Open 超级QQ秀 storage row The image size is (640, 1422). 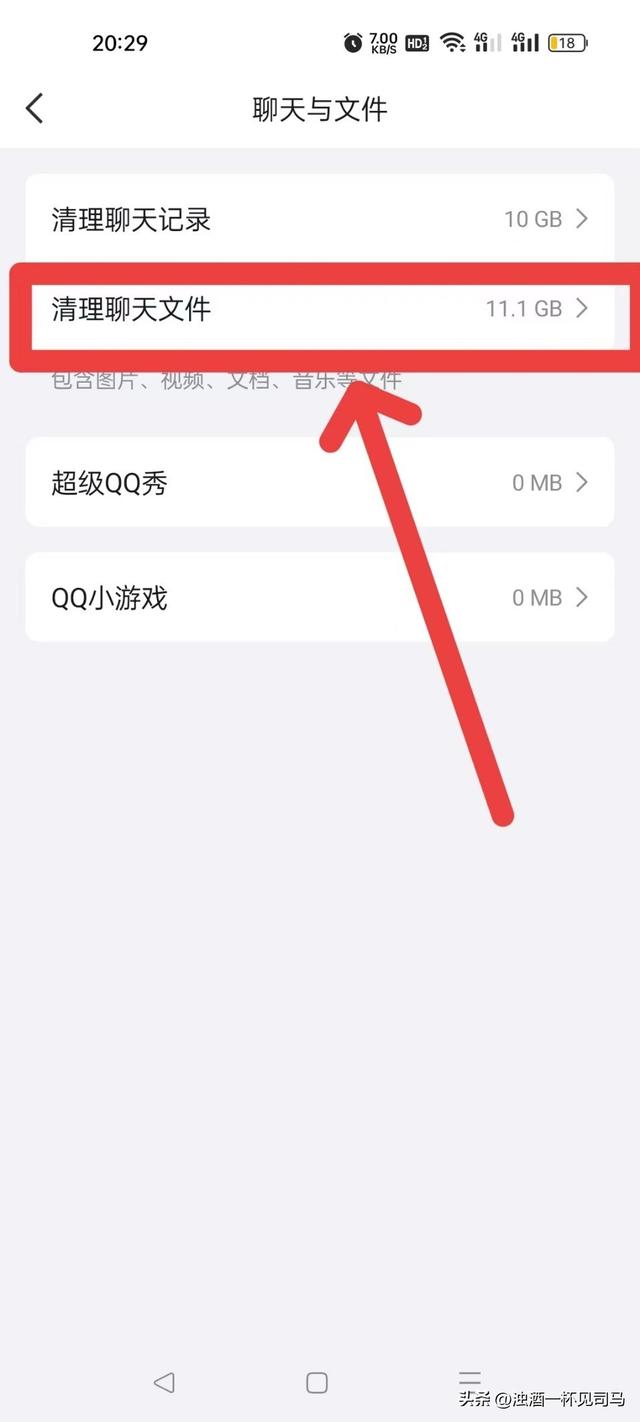tap(320, 483)
